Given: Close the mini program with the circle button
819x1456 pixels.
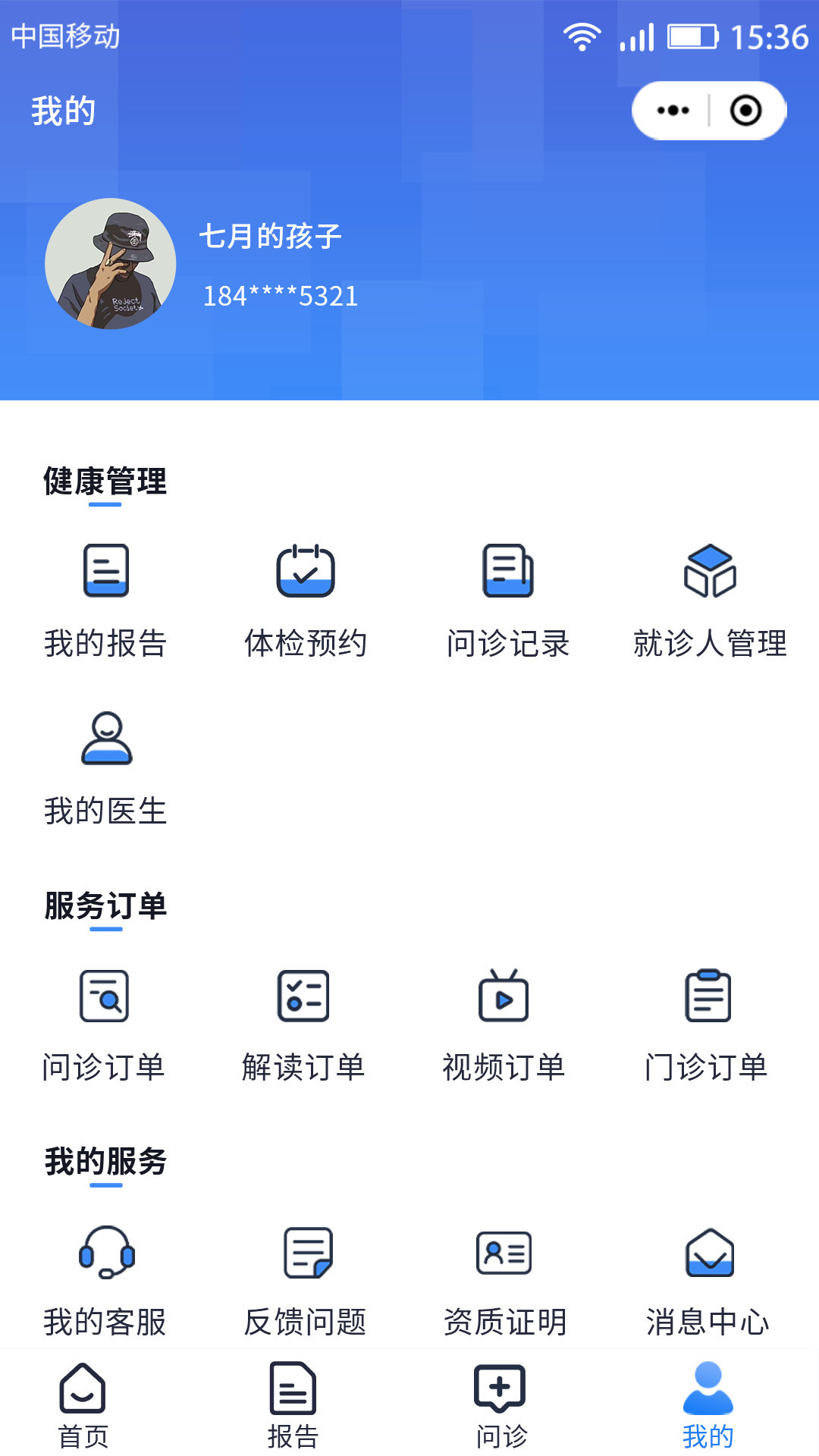Looking at the screenshot, I should pyautogui.click(x=745, y=111).
